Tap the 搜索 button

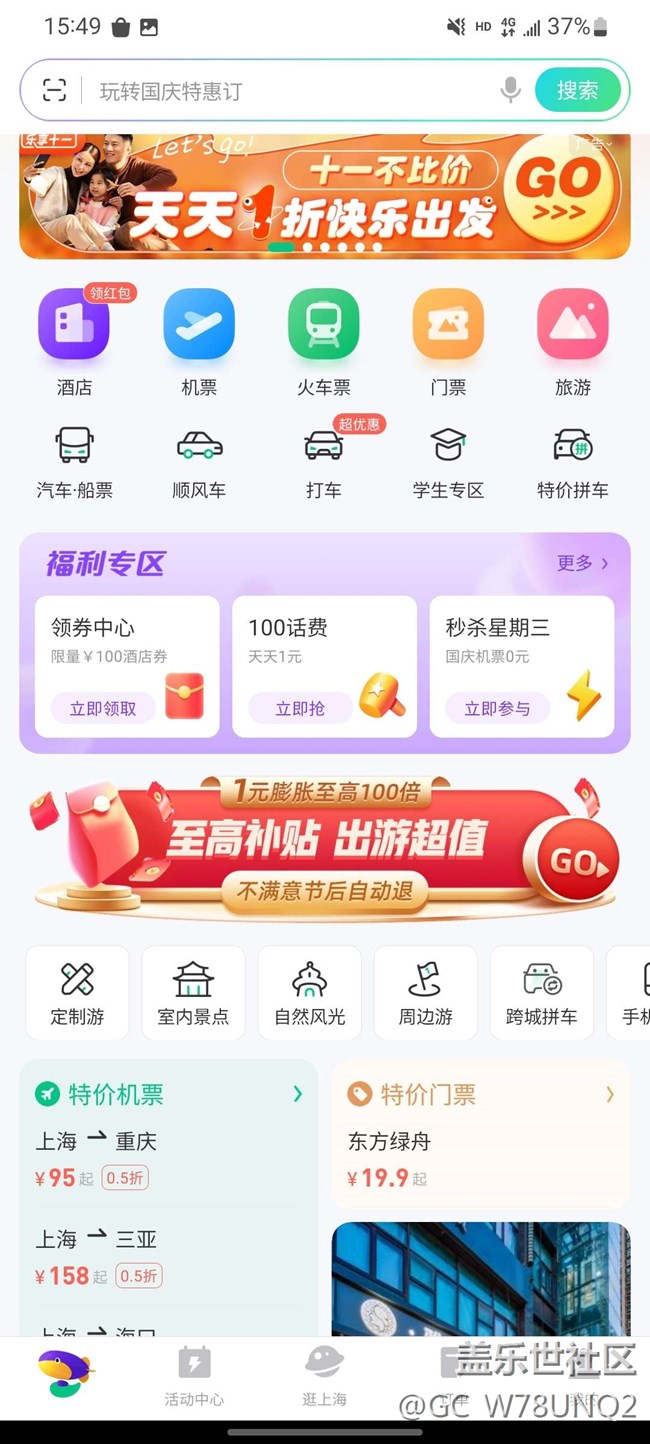click(577, 91)
